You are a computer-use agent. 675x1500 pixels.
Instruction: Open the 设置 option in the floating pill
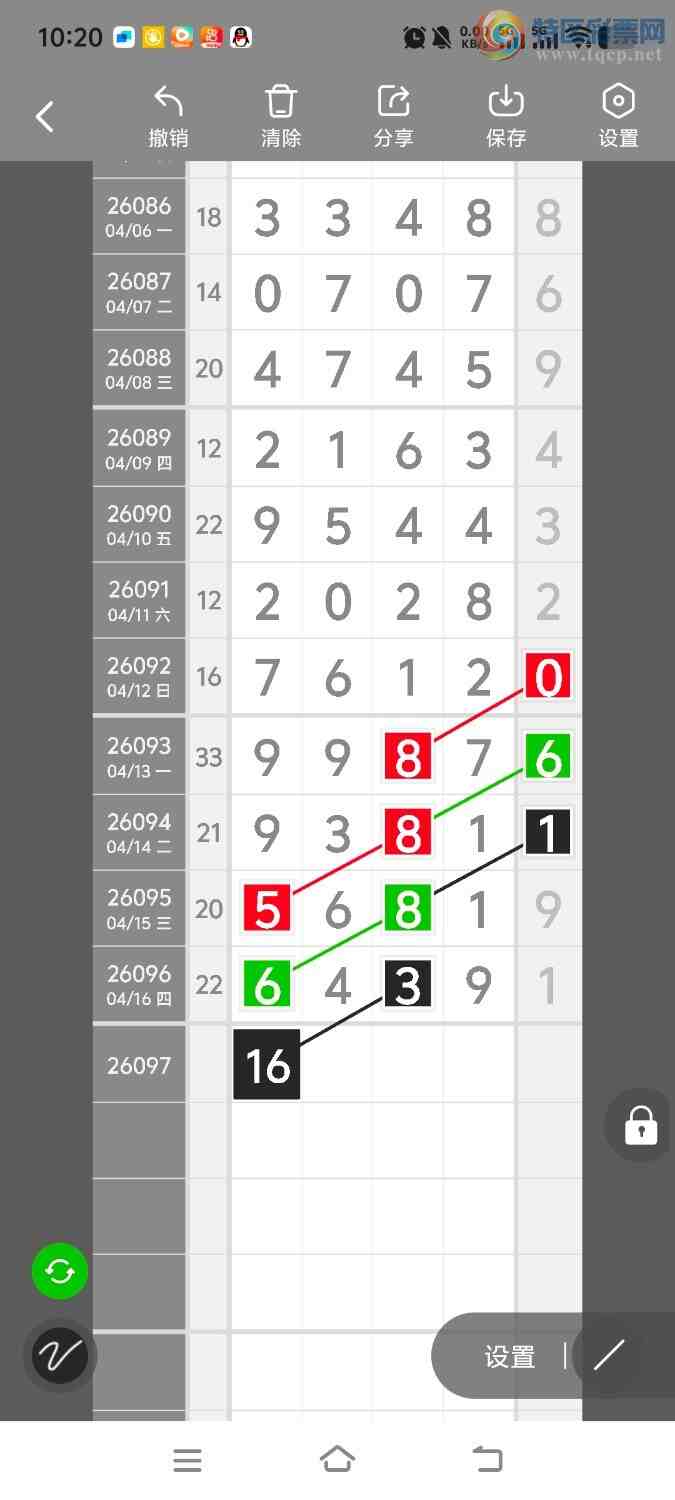pyautogui.click(x=510, y=1356)
